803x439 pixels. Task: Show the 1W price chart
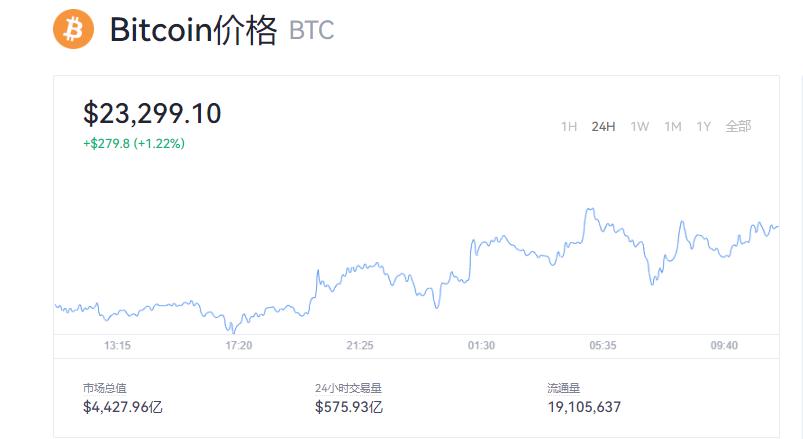click(x=640, y=126)
